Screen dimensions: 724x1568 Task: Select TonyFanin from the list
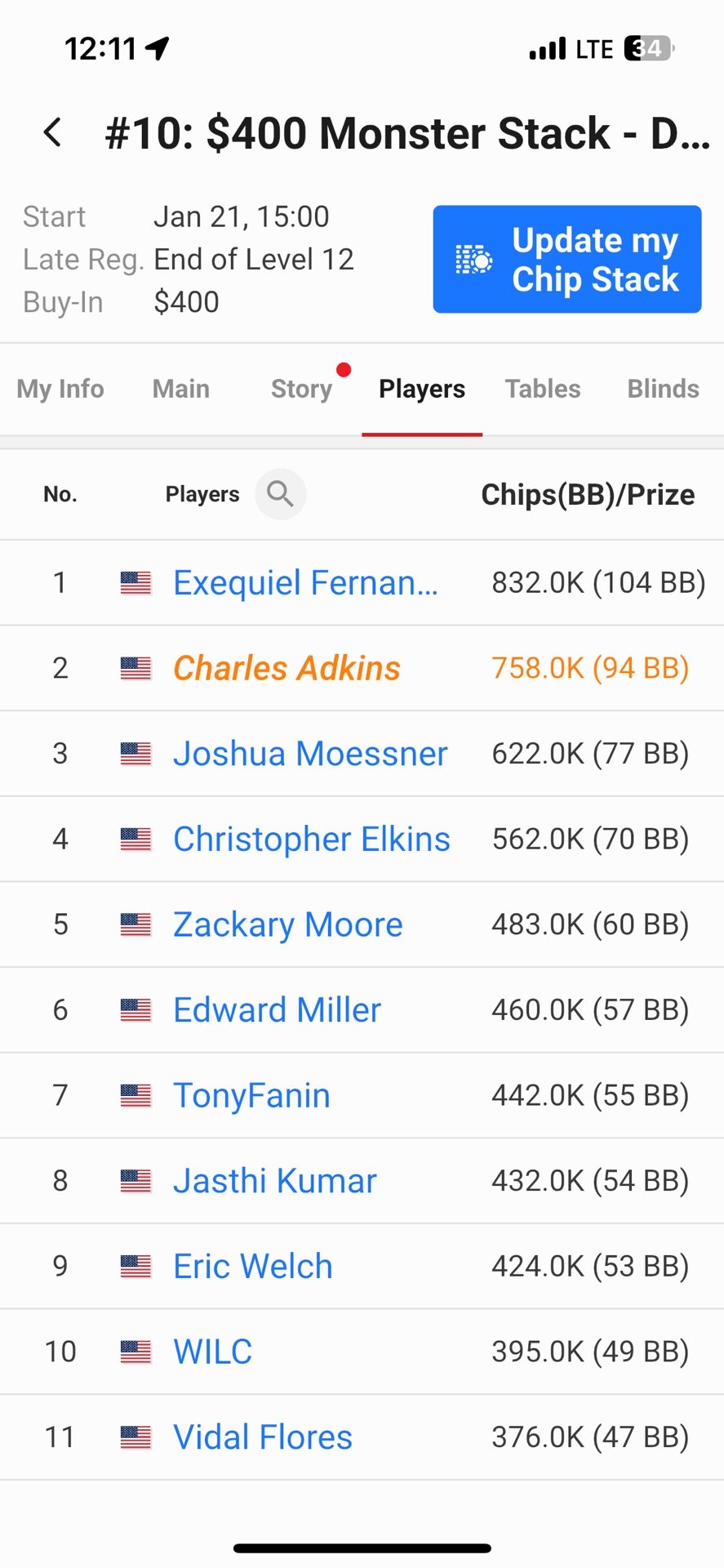(251, 1095)
